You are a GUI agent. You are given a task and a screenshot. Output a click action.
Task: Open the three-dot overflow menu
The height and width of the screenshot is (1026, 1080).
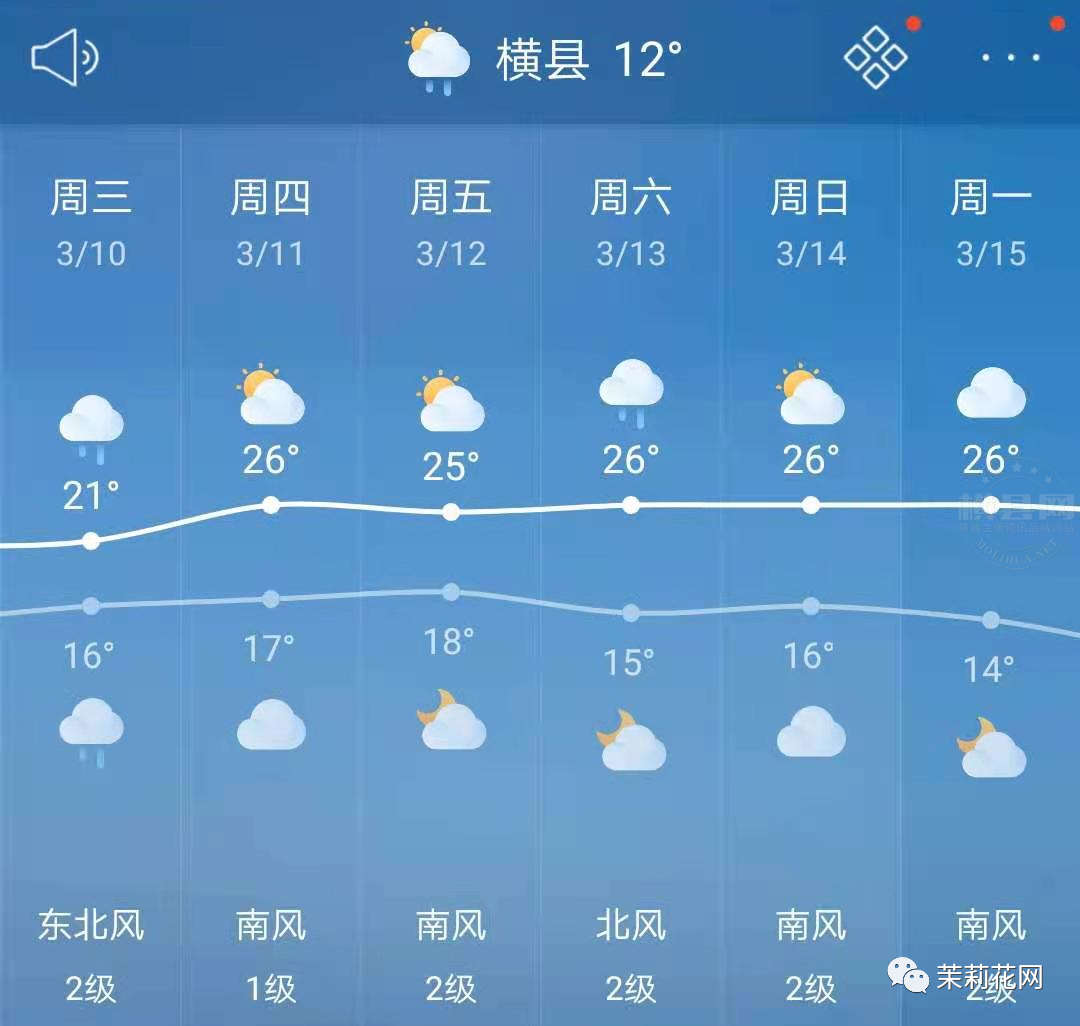click(x=1010, y=58)
